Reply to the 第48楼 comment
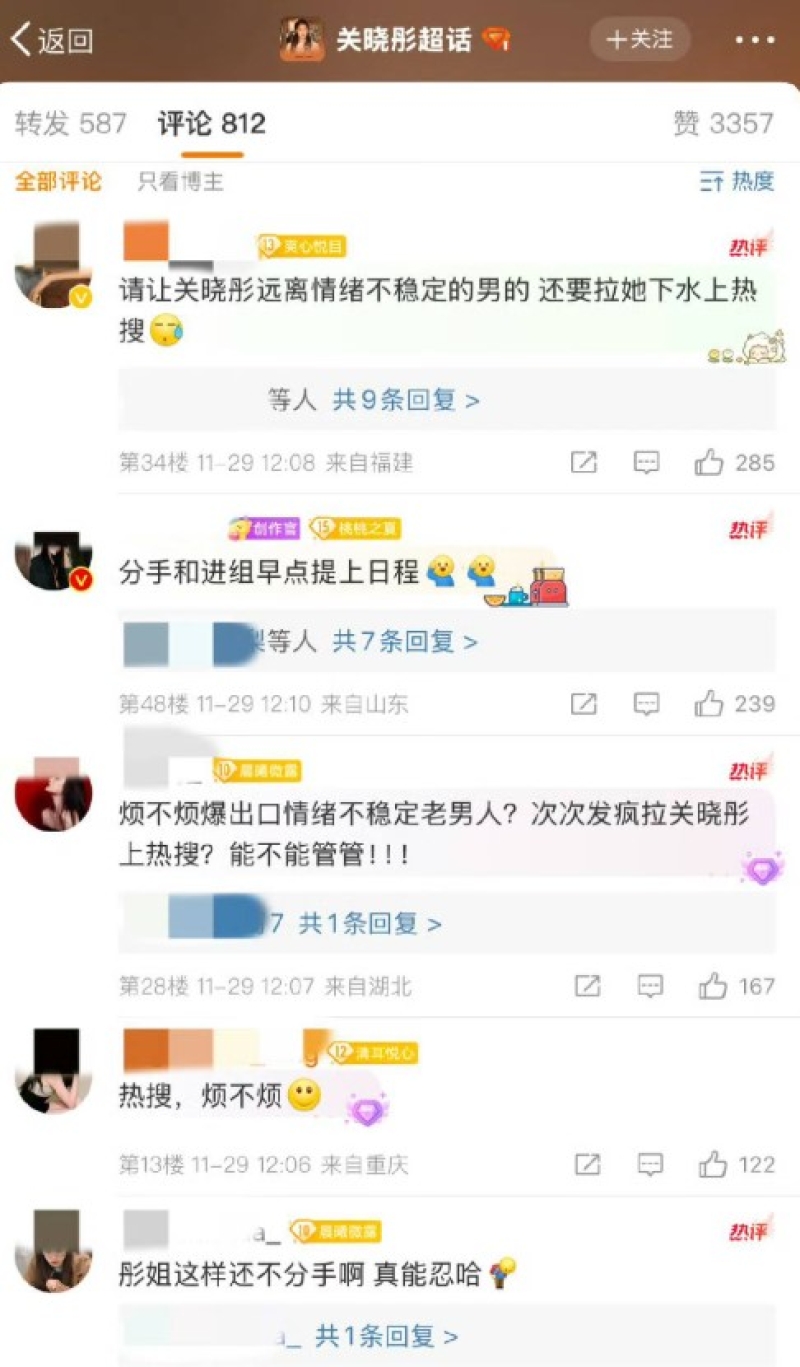The image size is (800, 1367). click(x=647, y=703)
